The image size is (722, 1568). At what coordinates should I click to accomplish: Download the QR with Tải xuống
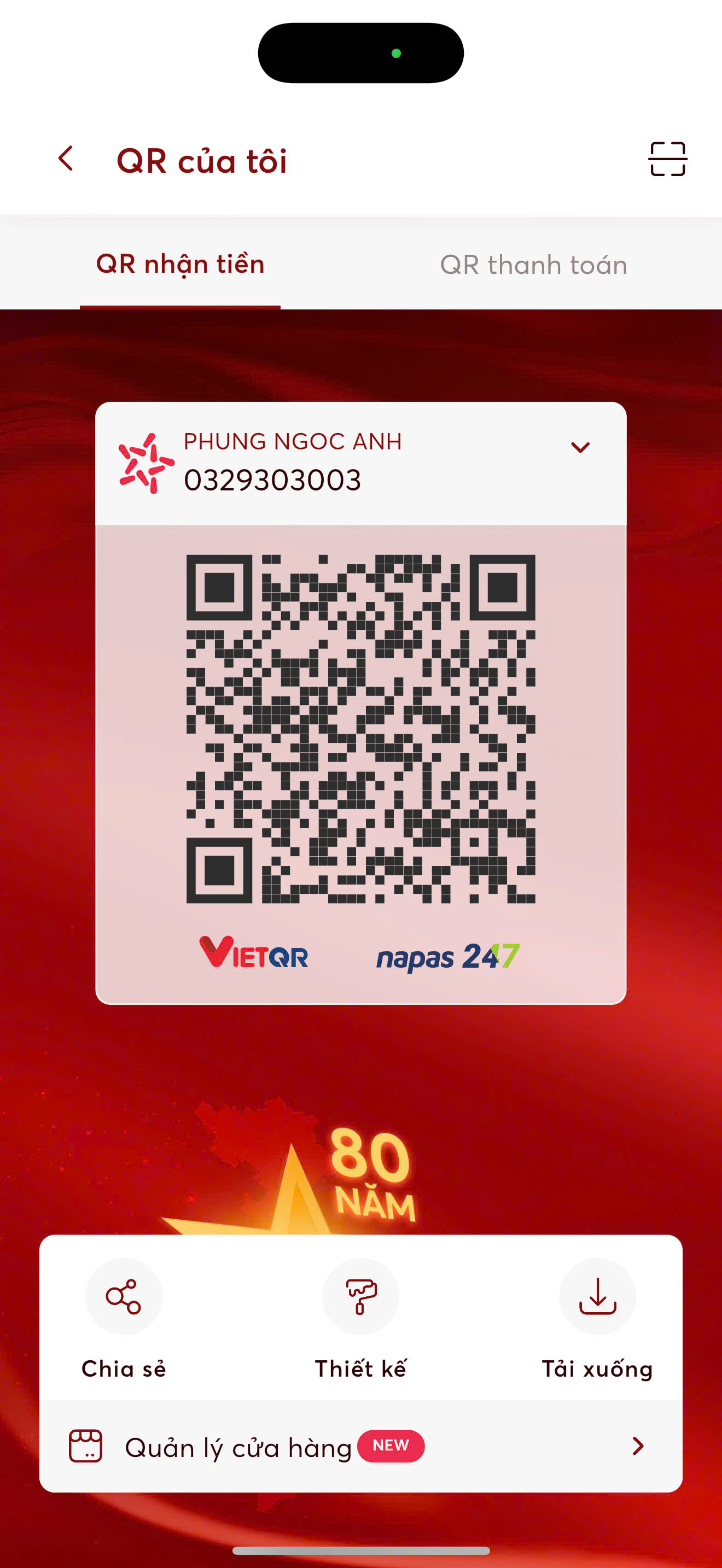pos(597,1297)
